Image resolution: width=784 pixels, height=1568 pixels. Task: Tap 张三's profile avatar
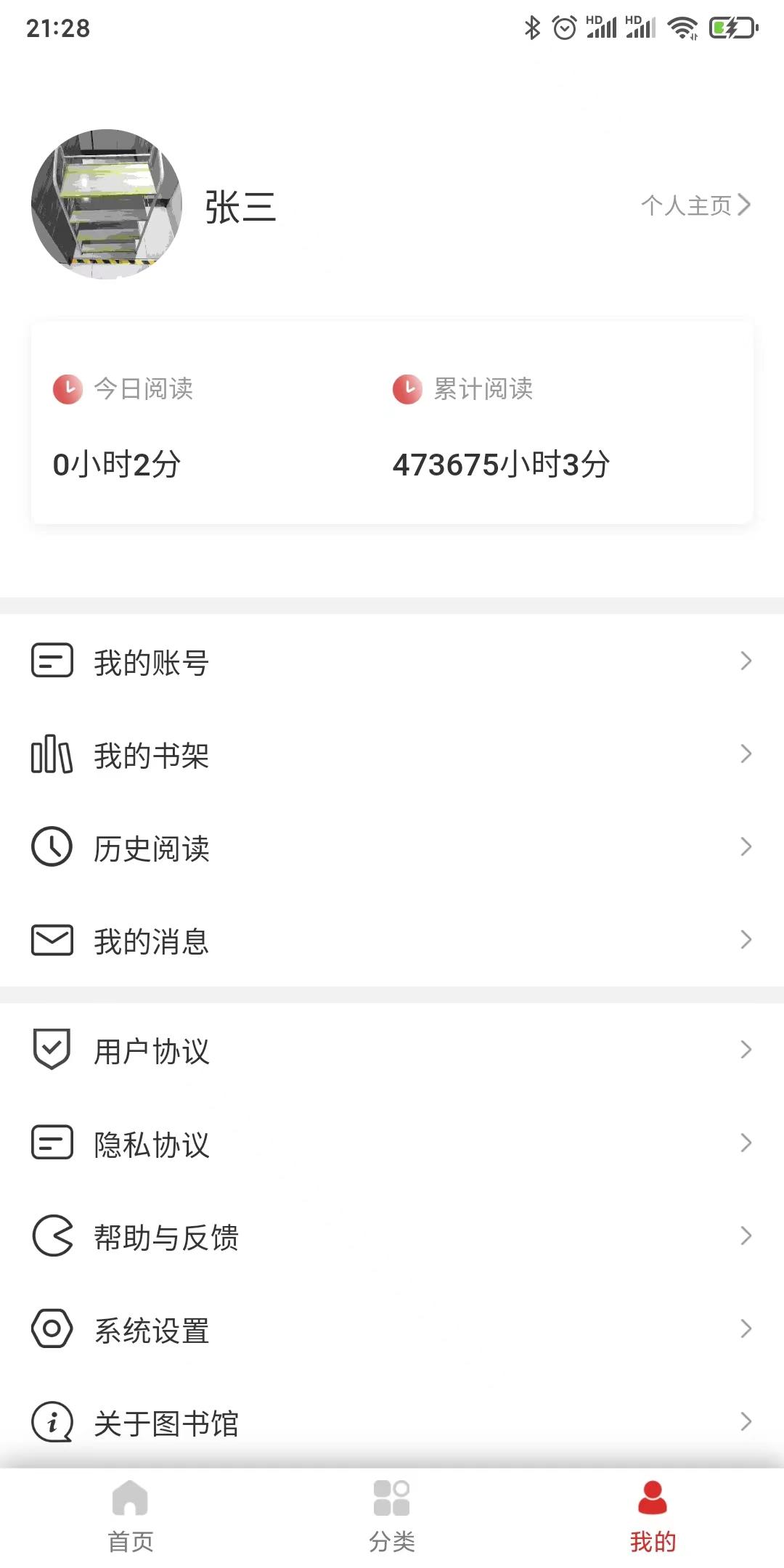pyautogui.click(x=107, y=205)
